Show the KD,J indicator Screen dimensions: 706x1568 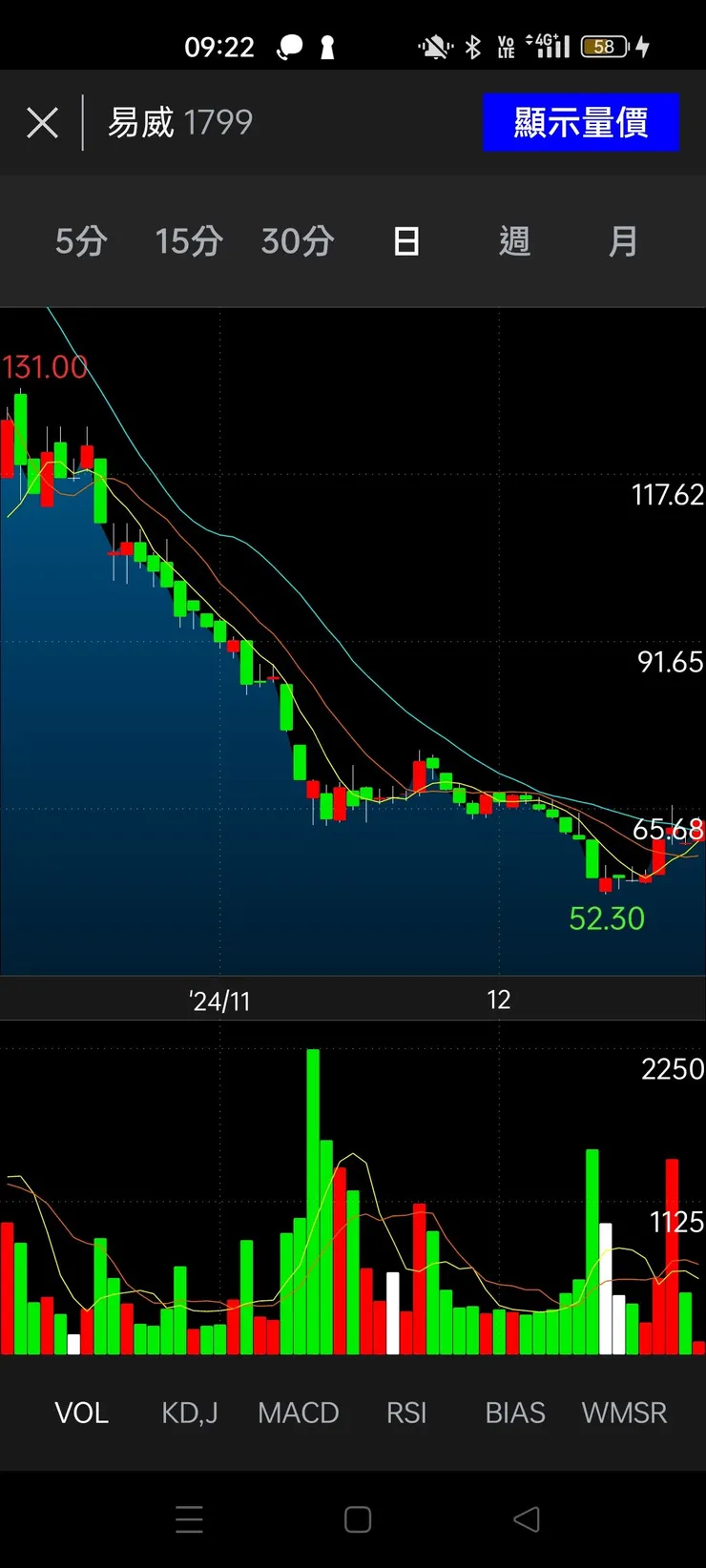click(x=189, y=1413)
